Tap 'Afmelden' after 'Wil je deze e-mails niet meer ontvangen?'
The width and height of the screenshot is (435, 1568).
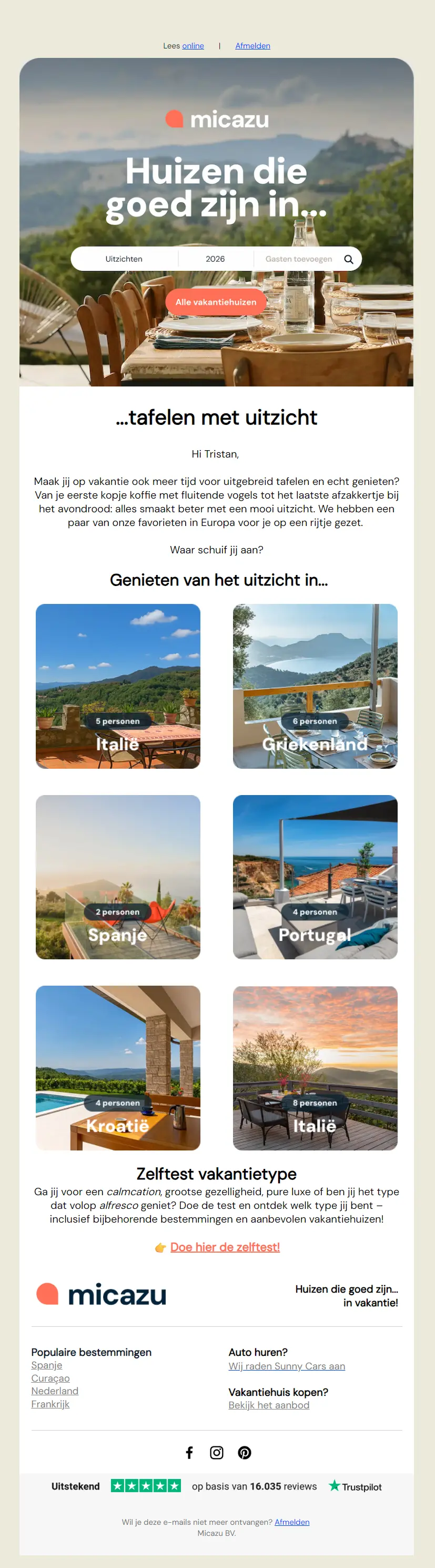(292, 1522)
